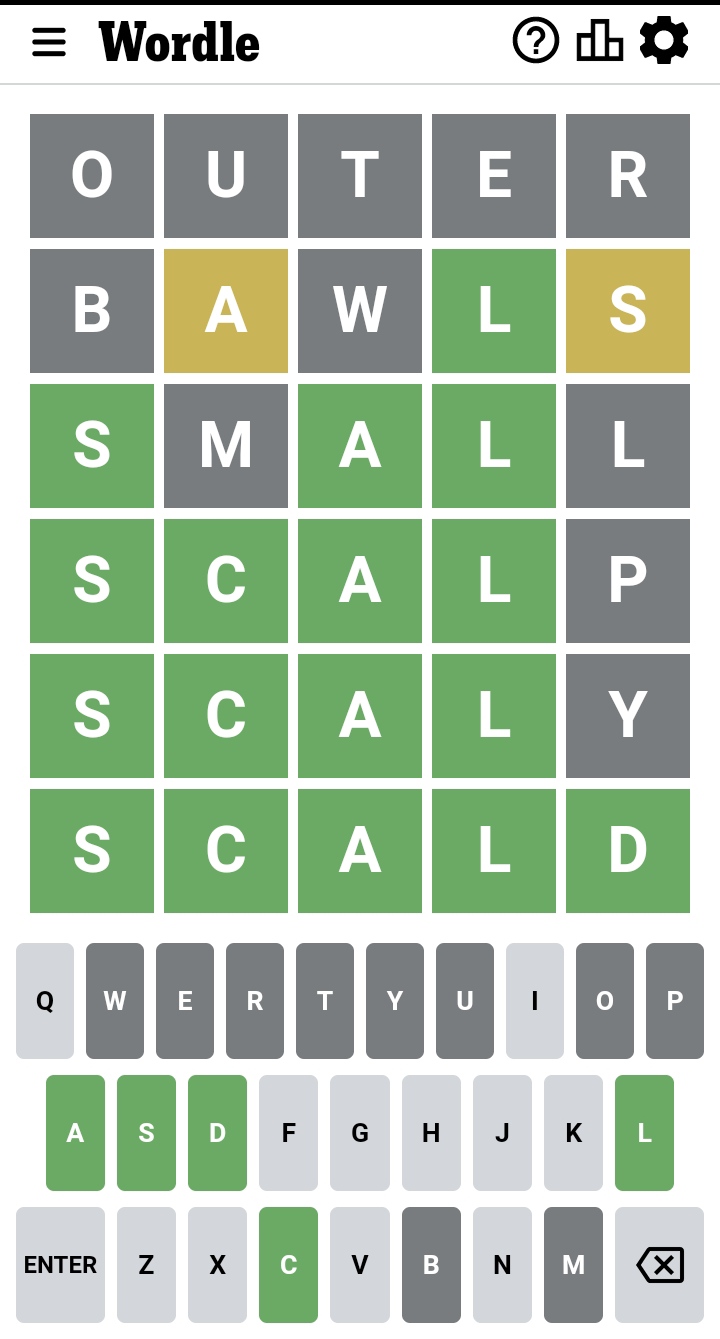Viewport: 720px width, 1339px height.
Task: Tap the green C key
Action: pos(288,1265)
